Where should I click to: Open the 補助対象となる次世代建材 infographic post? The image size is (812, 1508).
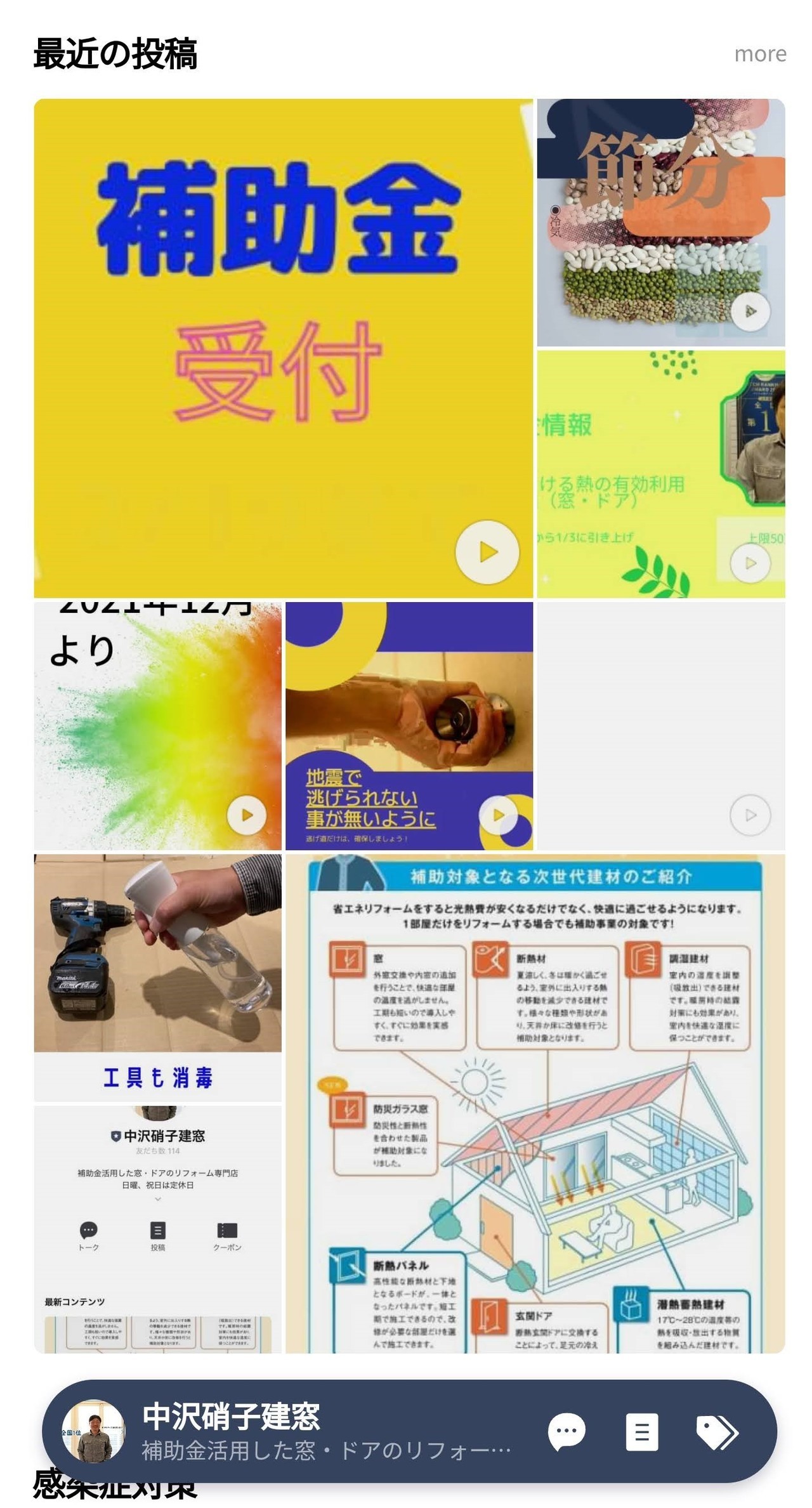tap(535, 1103)
